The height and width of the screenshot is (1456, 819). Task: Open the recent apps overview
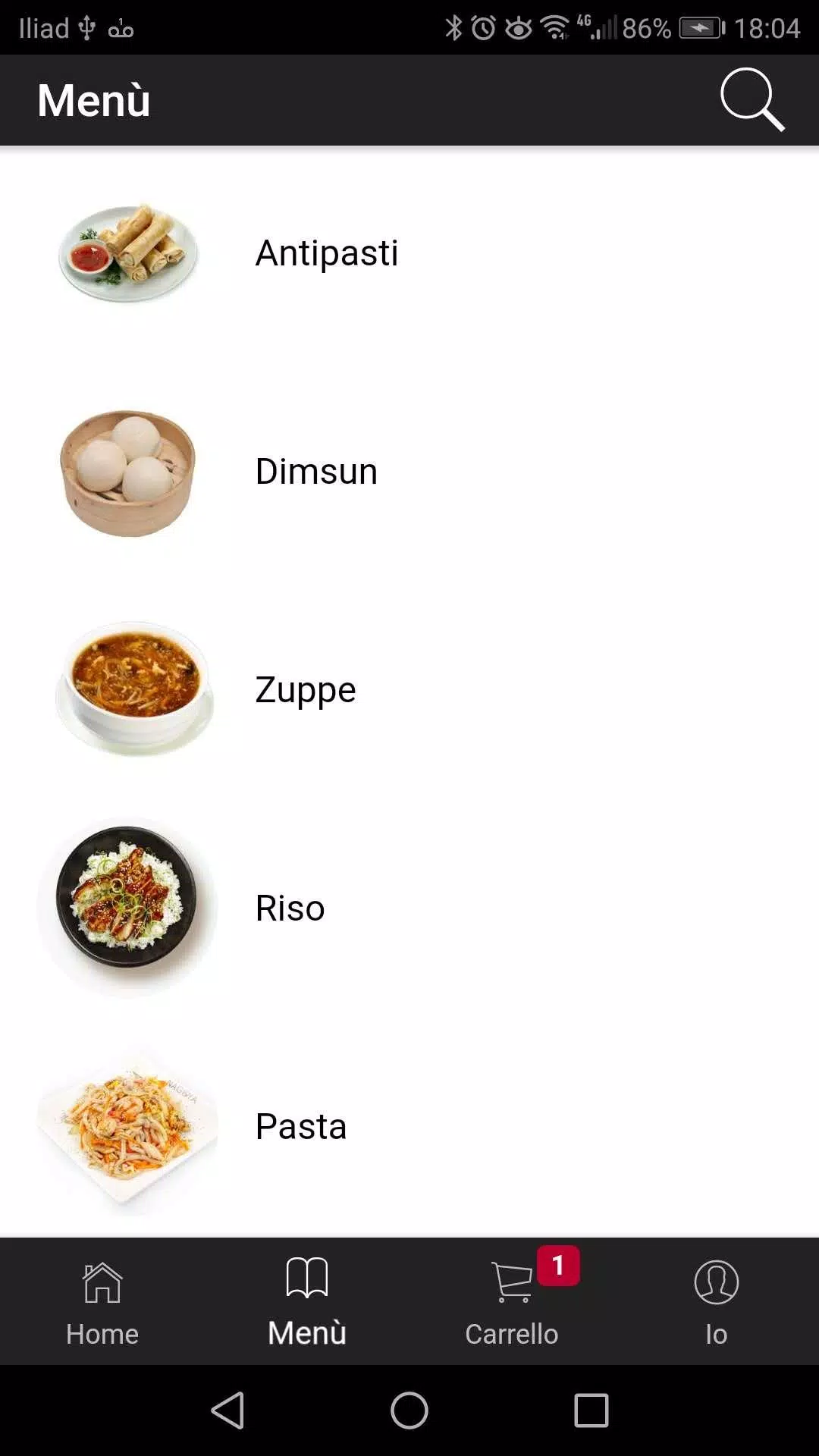(x=591, y=1410)
